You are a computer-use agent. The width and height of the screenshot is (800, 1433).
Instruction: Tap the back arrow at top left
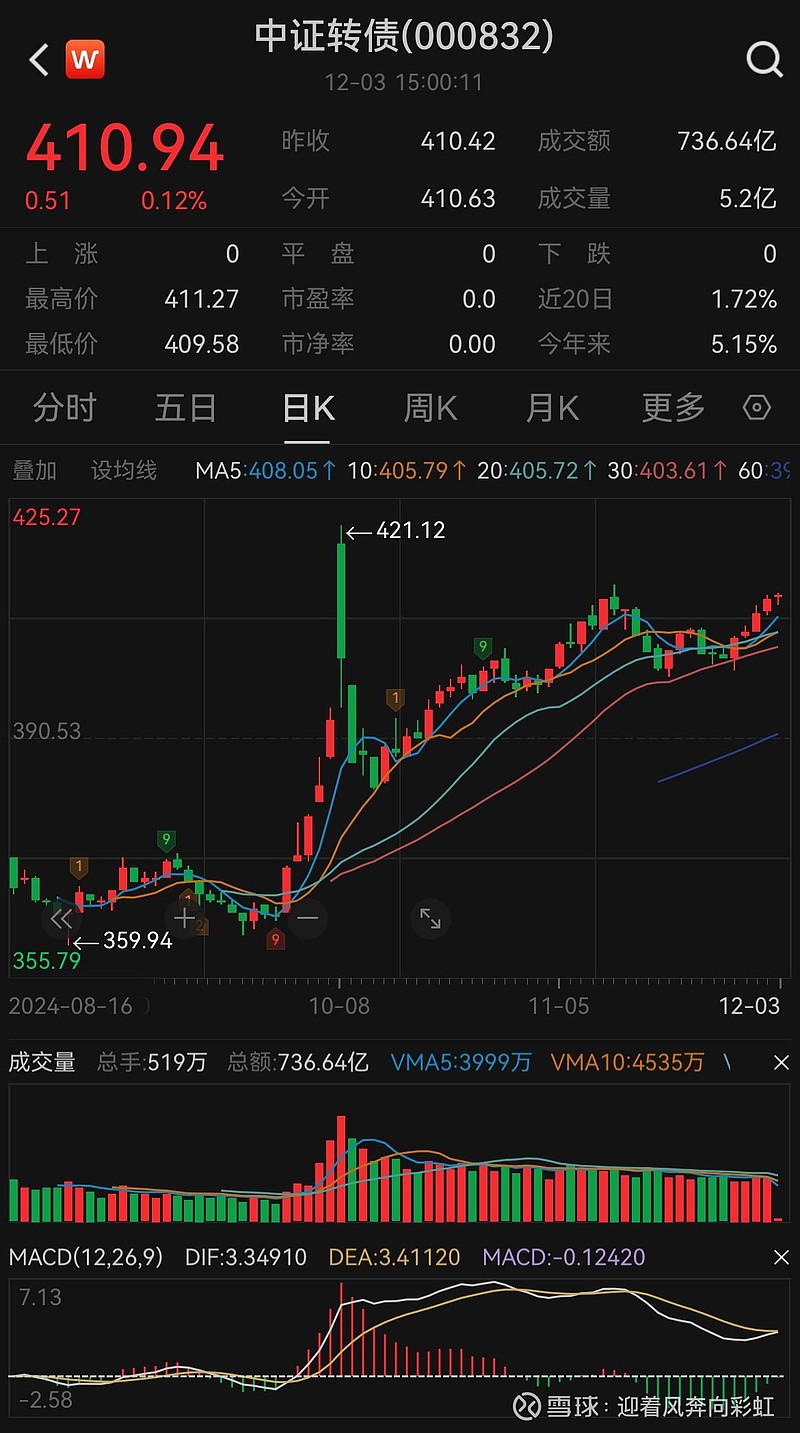click(38, 59)
